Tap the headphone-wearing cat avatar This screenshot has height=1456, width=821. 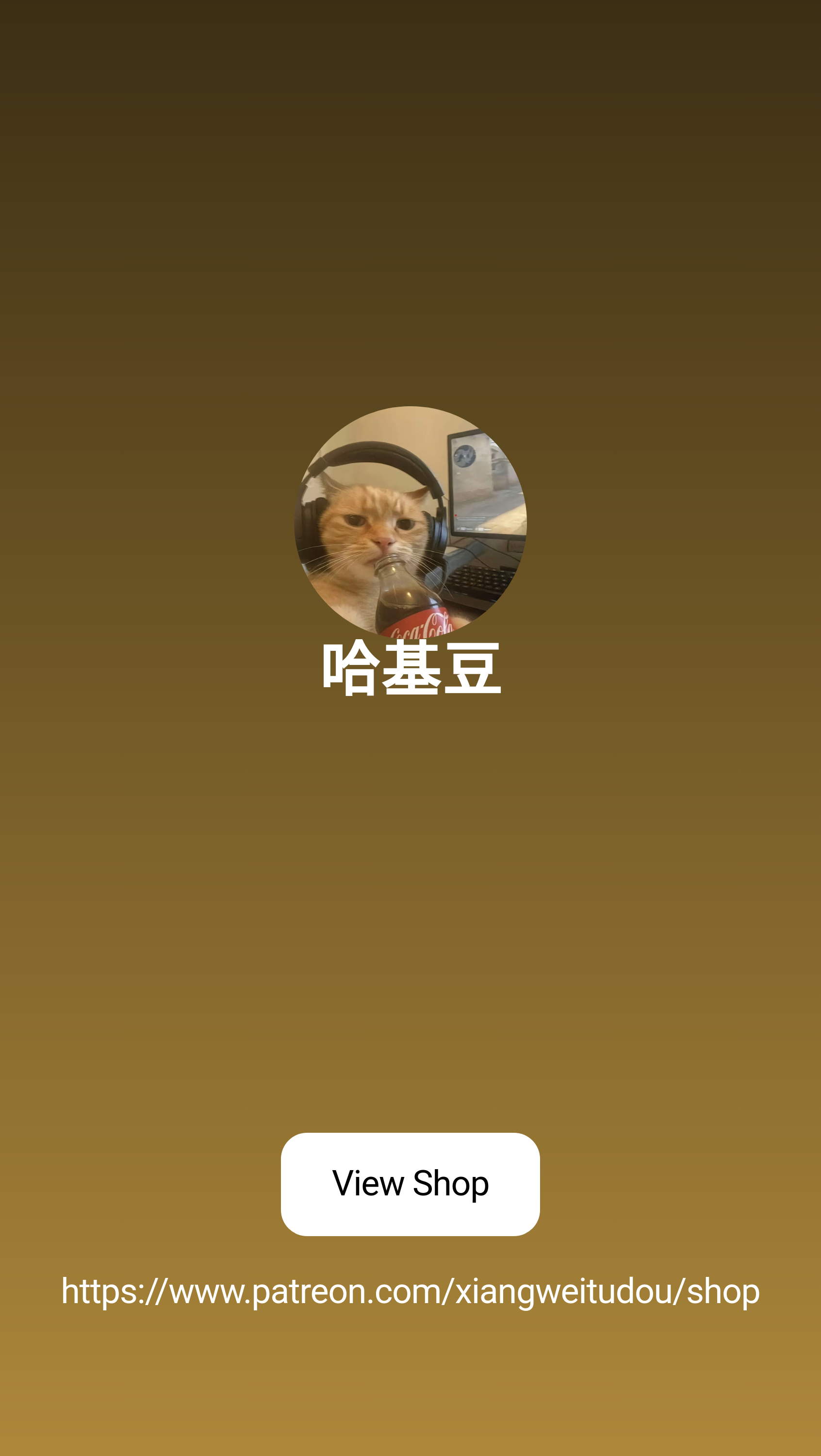[x=410, y=531]
